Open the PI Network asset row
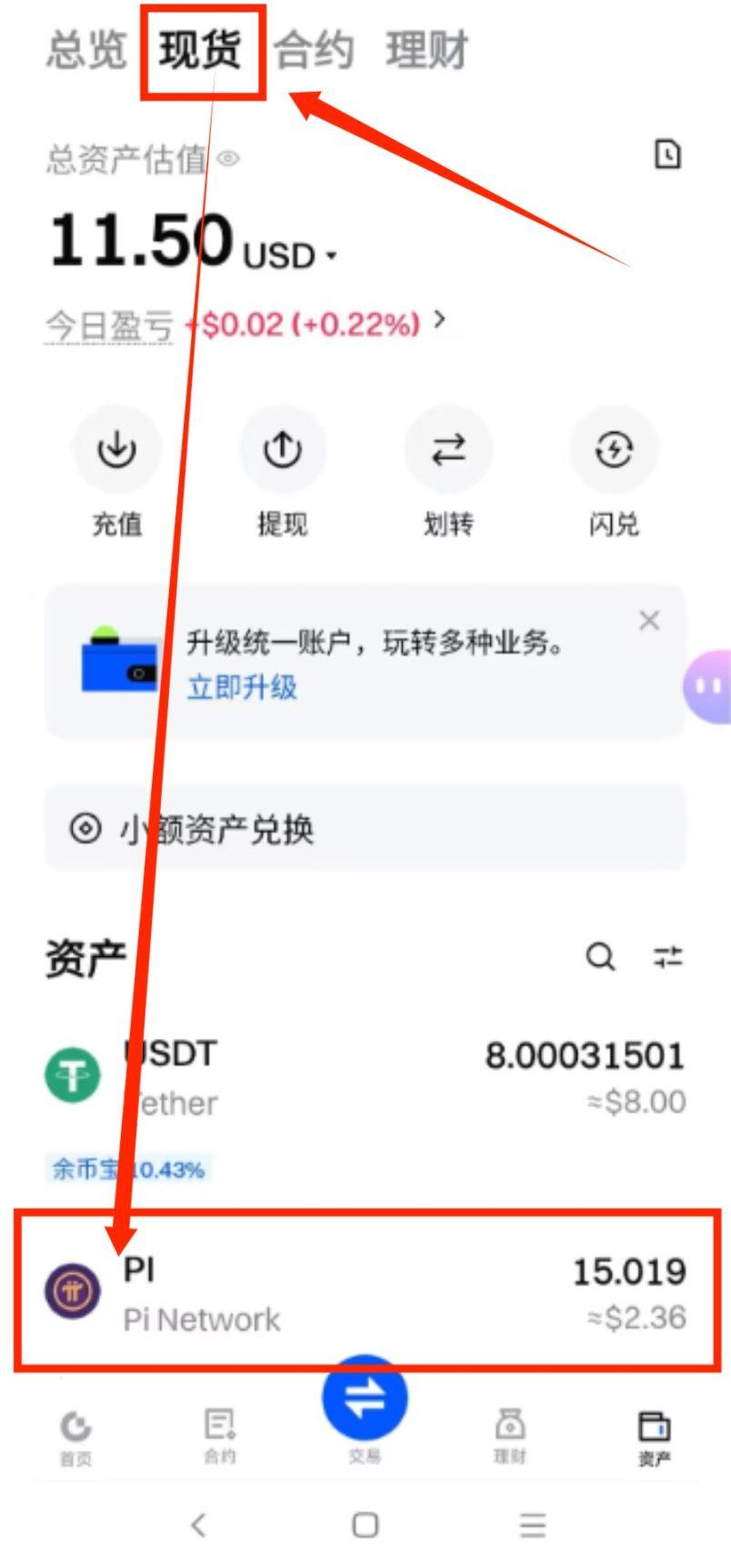This screenshot has height=1568, width=731. coord(364,1293)
